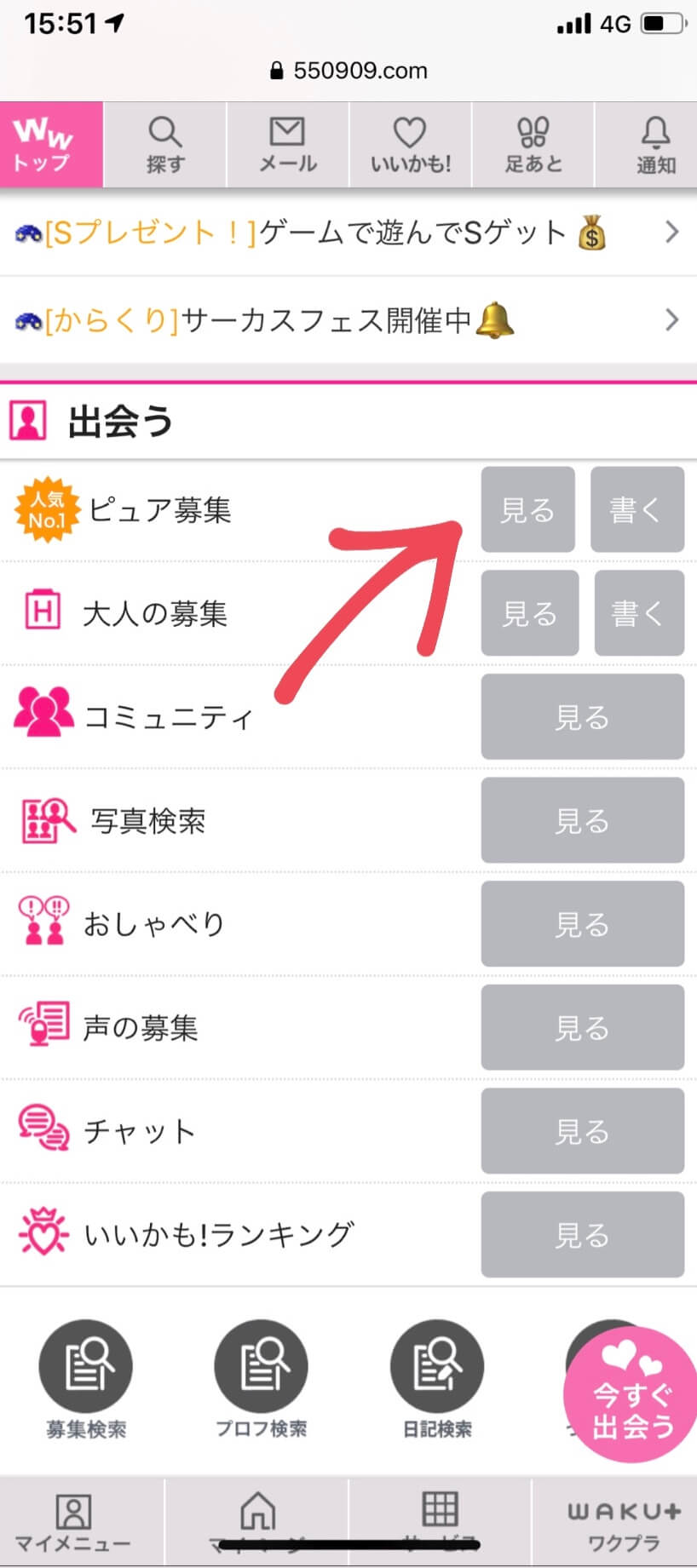Go to the 足あと footprints tab

pos(533,145)
